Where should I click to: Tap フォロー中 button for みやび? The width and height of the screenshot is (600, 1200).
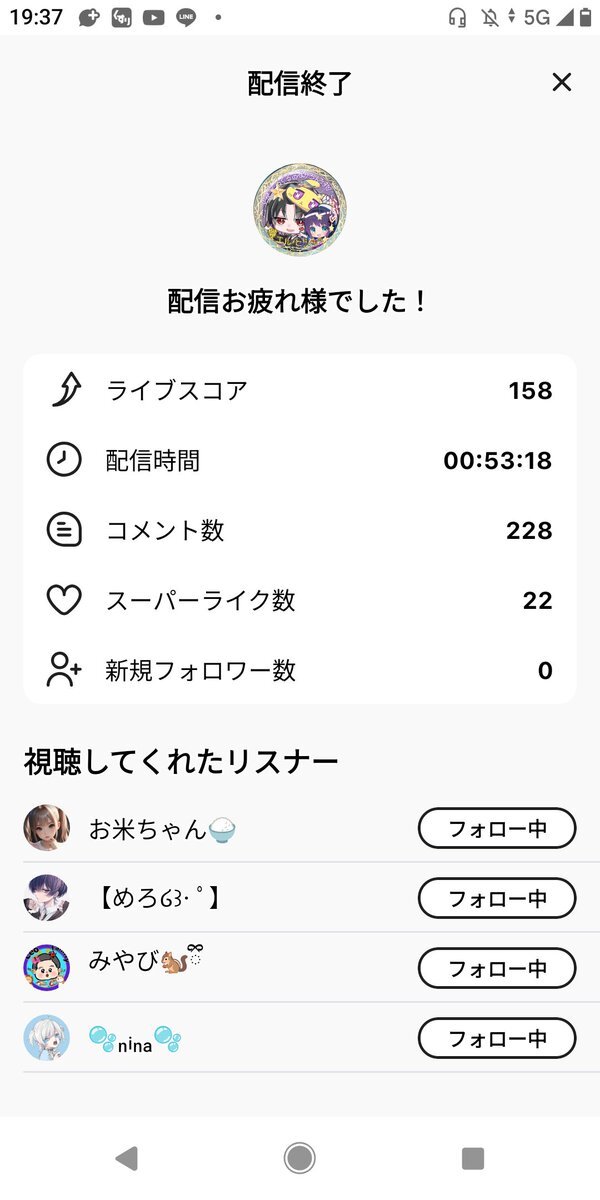coord(497,968)
